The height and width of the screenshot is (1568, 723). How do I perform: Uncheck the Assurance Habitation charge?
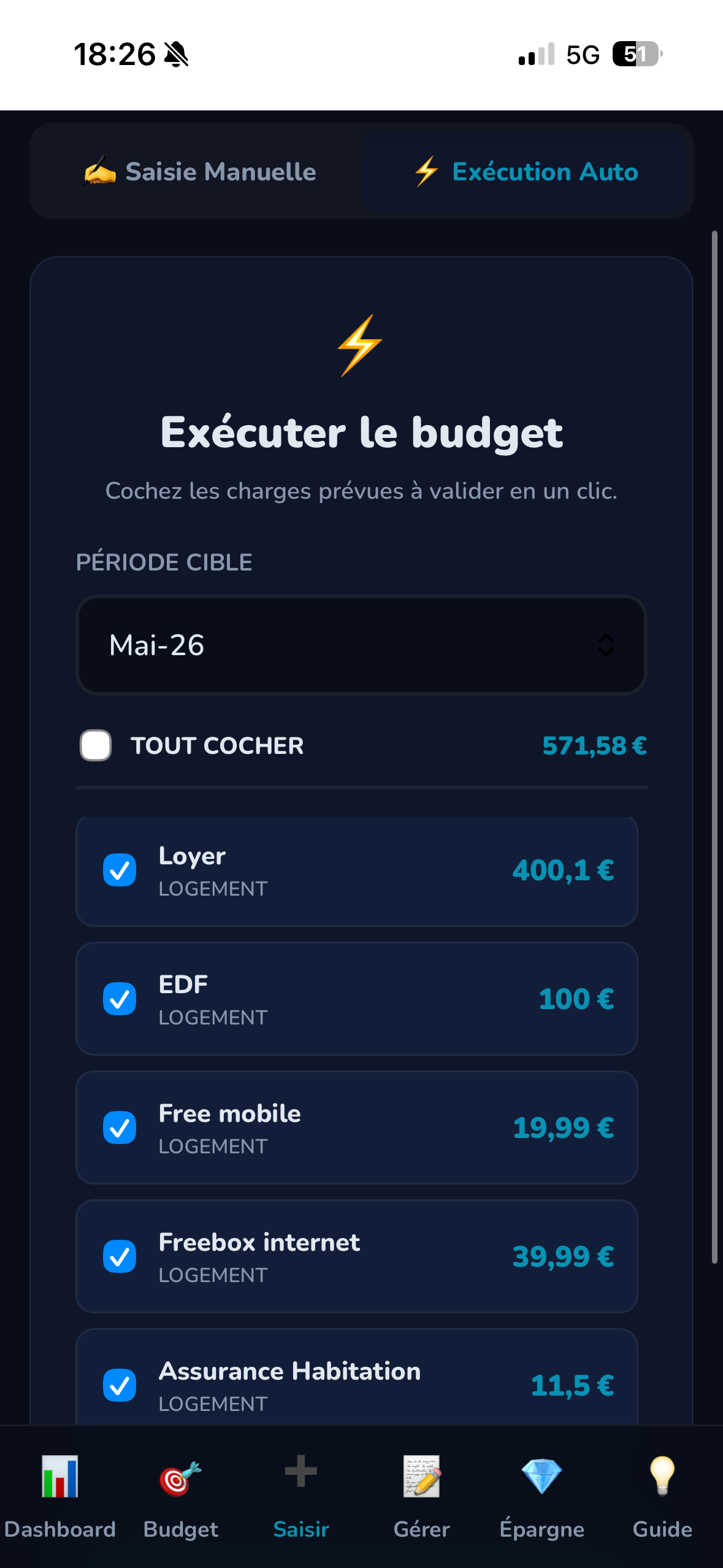click(120, 1385)
